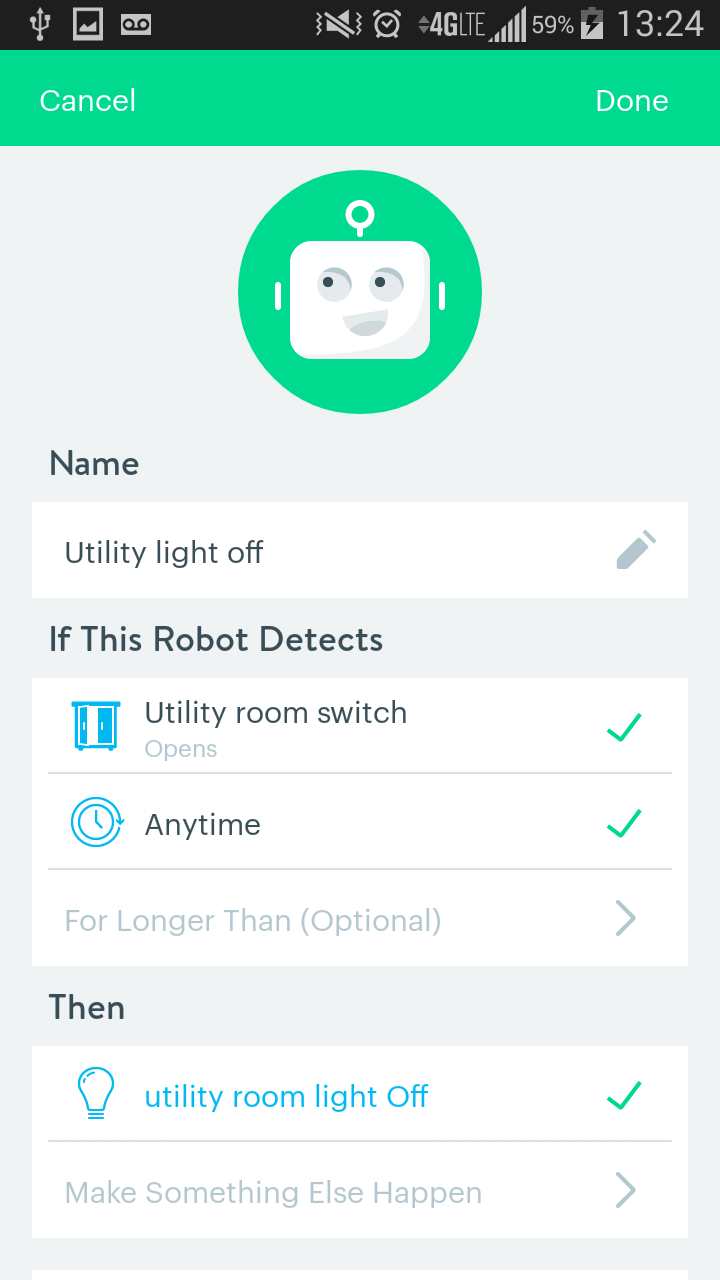The width and height of the screenshot is (720, 1280).
Task: Open the Utility room switch trigger
Action: 360,726
